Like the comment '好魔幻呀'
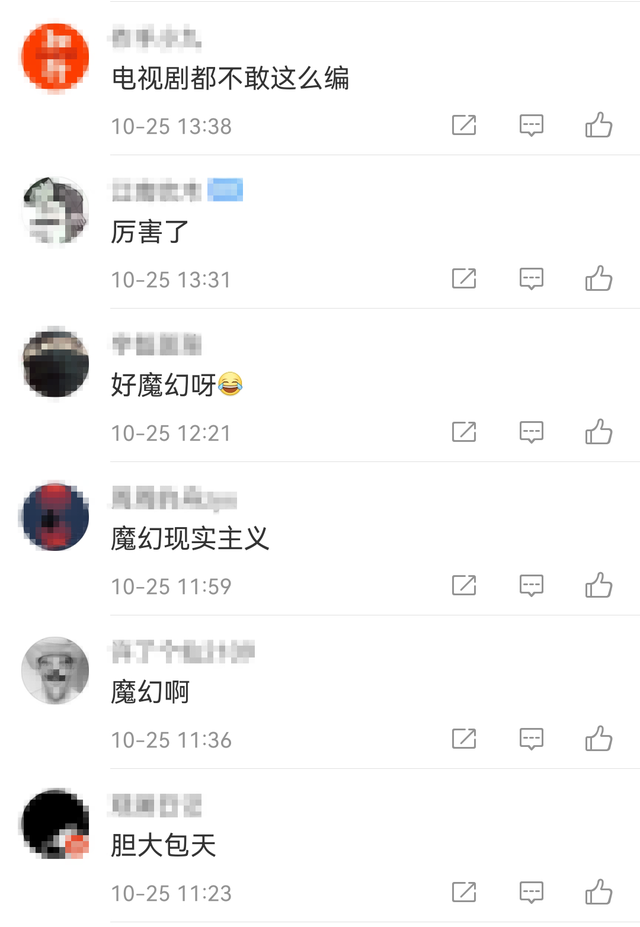Image resolution: width=640 pixels, height=927 pixels. [599, 432]
